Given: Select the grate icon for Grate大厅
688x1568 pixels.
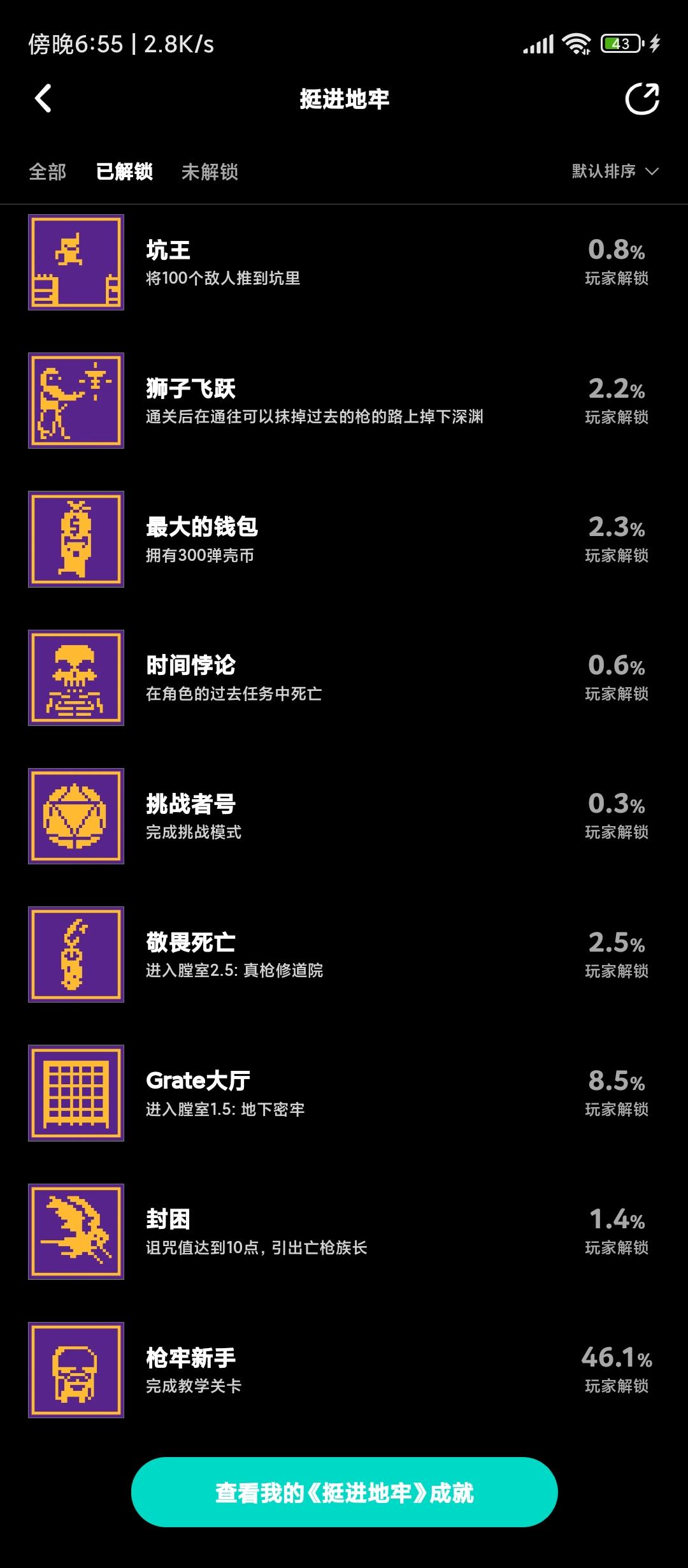Looking at the screenshot, I should coord(75,1093).
